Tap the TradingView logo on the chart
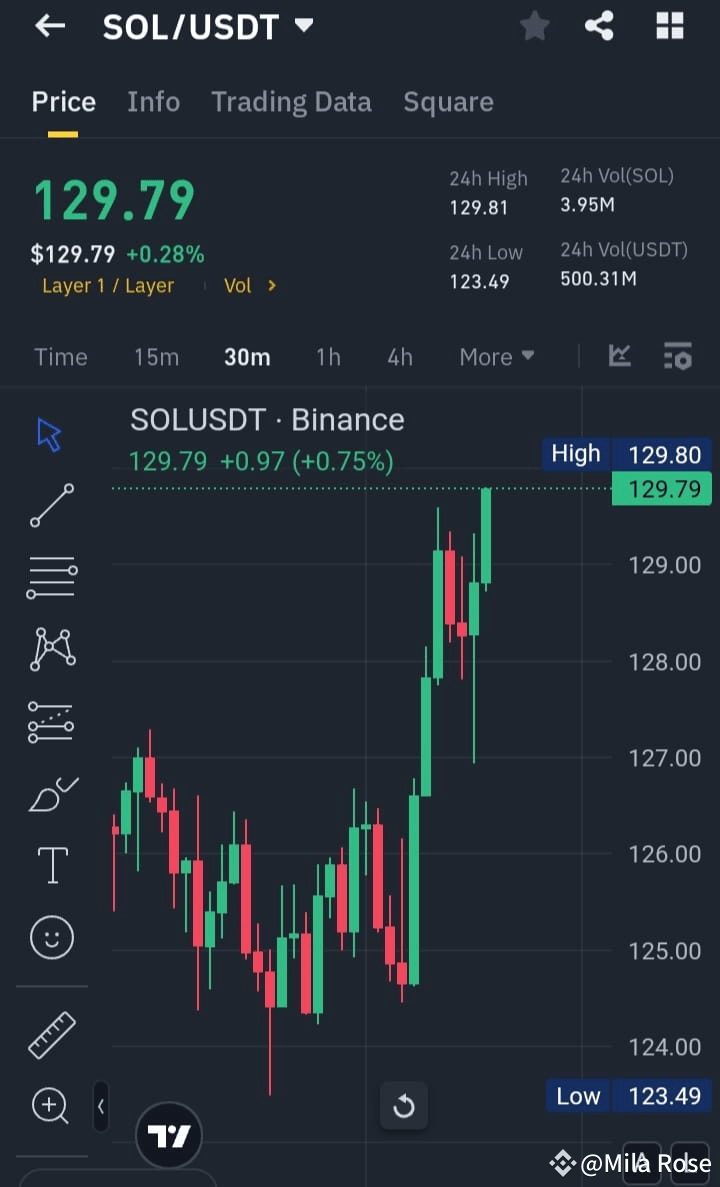 point(169,1135)
